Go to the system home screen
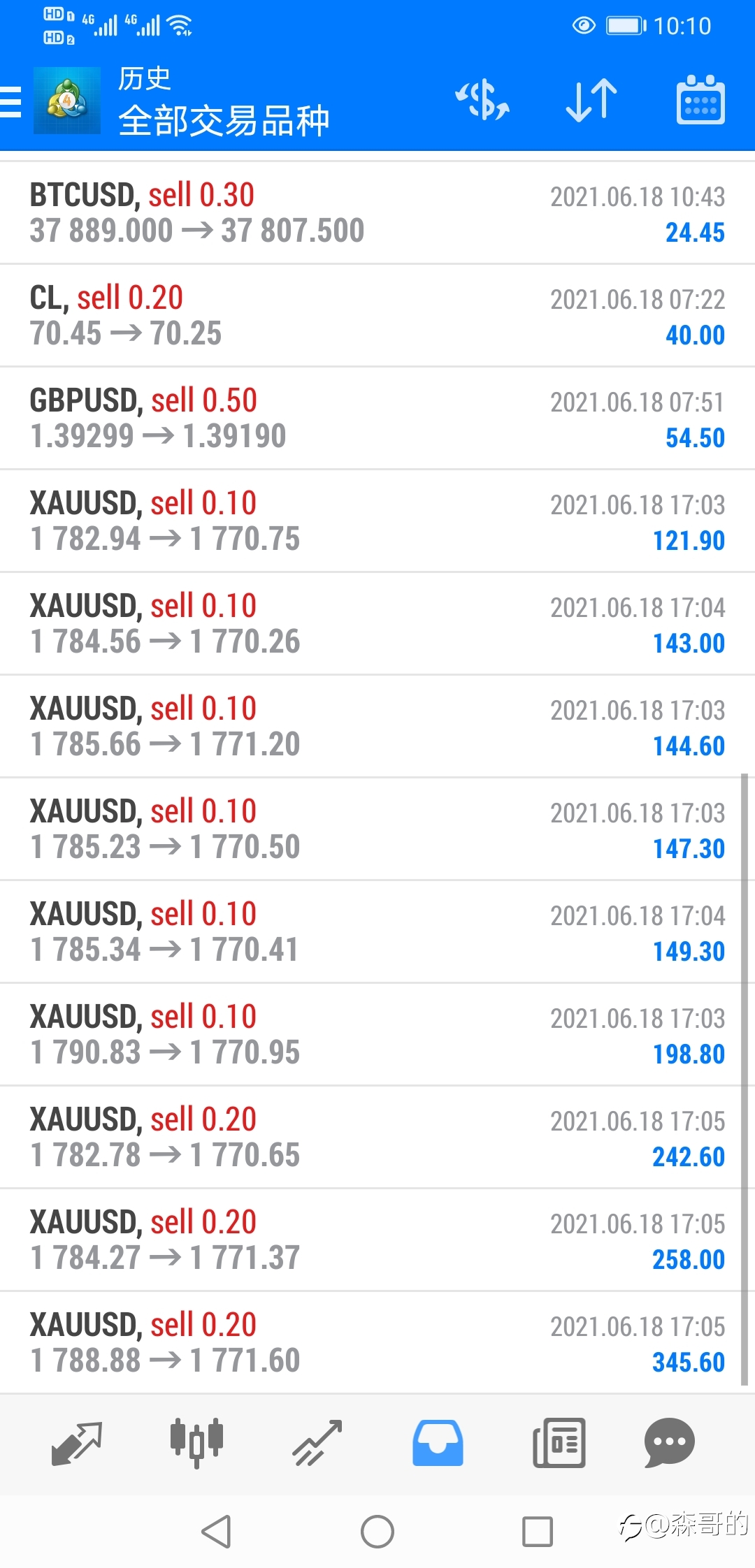The image size is (755, 1568). (x=377, y=1532)
